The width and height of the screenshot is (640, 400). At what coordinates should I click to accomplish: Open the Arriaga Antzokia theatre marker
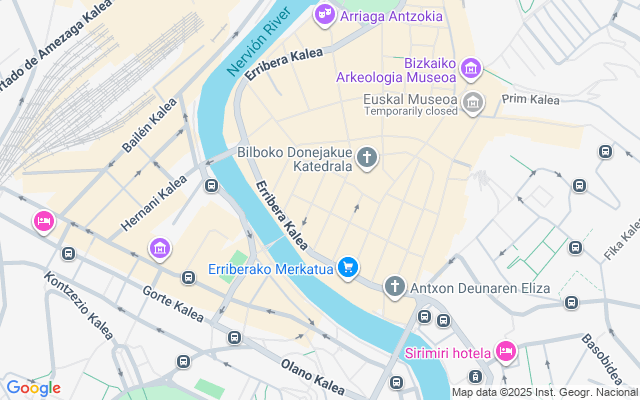coord(324,14)
